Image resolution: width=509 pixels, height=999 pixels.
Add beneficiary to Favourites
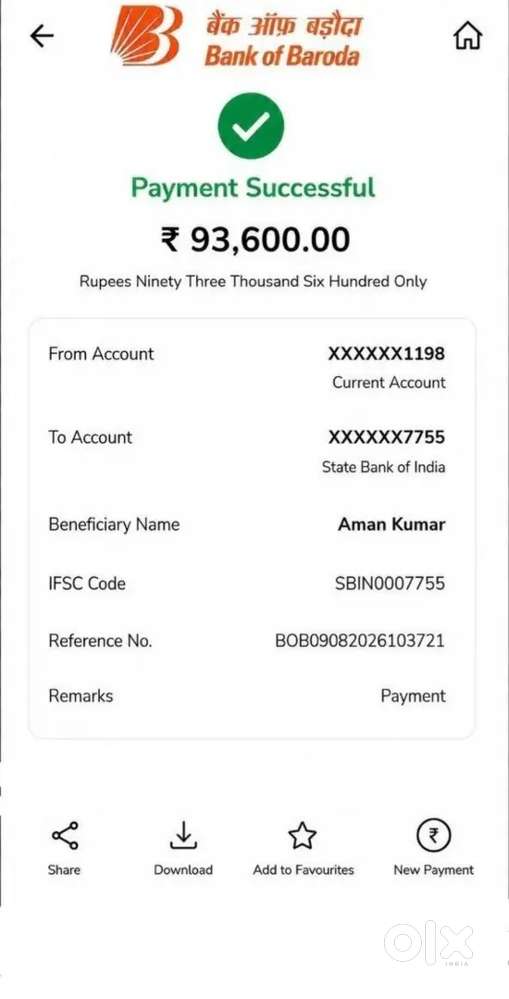(x=303, y=849)
